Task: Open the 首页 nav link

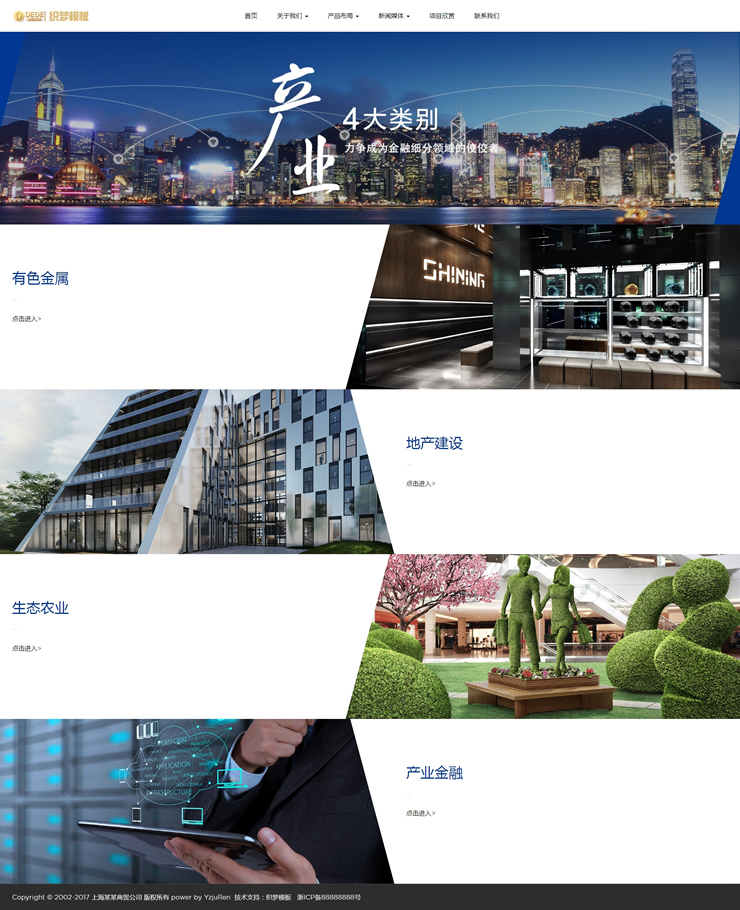Action: point(251,16)
